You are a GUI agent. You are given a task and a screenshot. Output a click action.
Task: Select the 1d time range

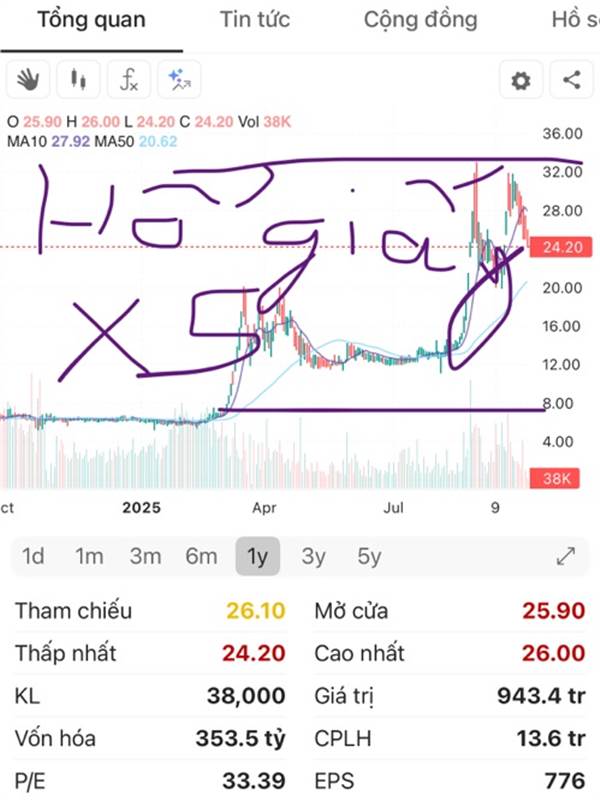33,556
